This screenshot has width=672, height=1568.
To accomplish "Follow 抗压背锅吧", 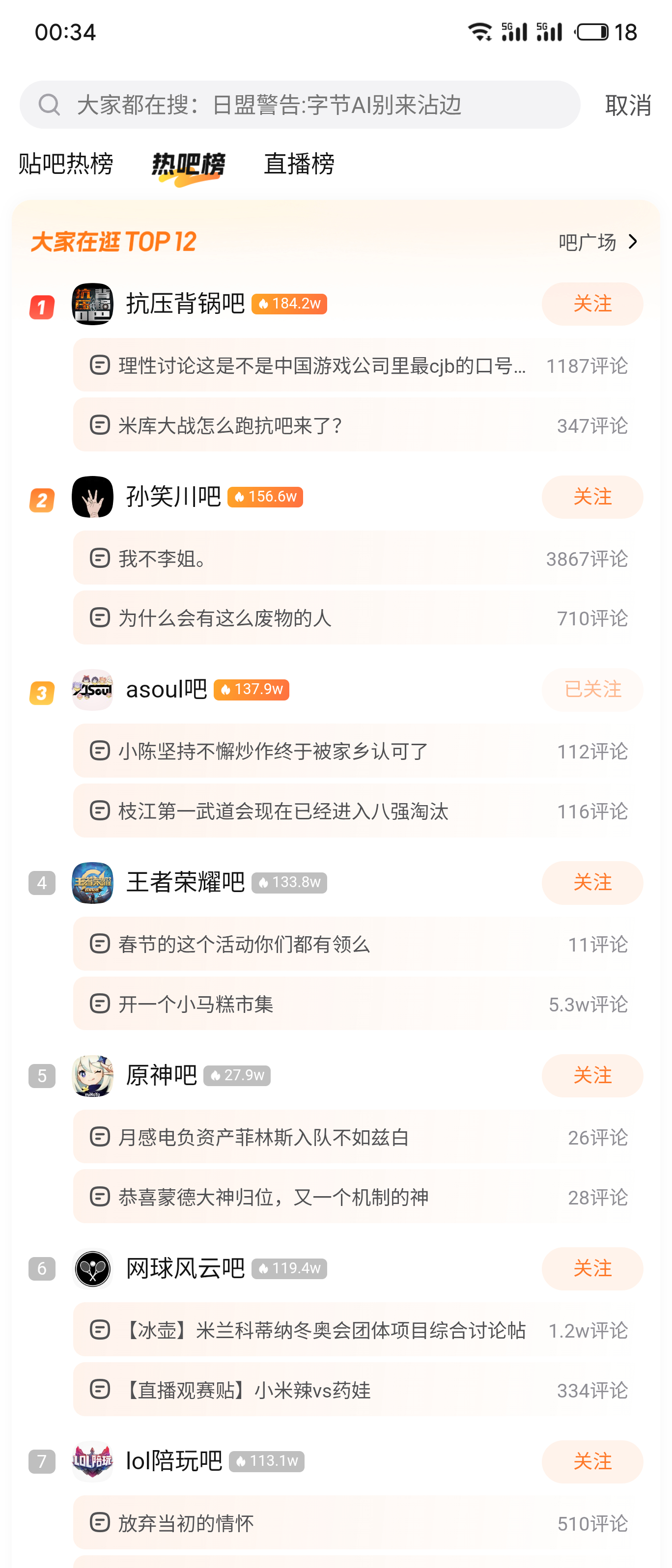I will pos(591,304).
